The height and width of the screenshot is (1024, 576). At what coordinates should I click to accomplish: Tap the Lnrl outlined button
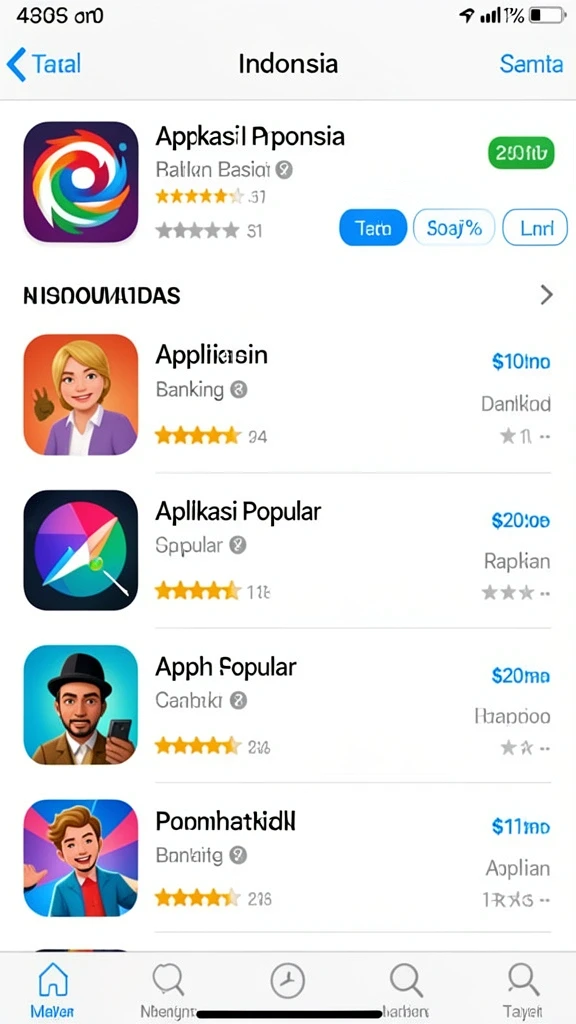536,228
